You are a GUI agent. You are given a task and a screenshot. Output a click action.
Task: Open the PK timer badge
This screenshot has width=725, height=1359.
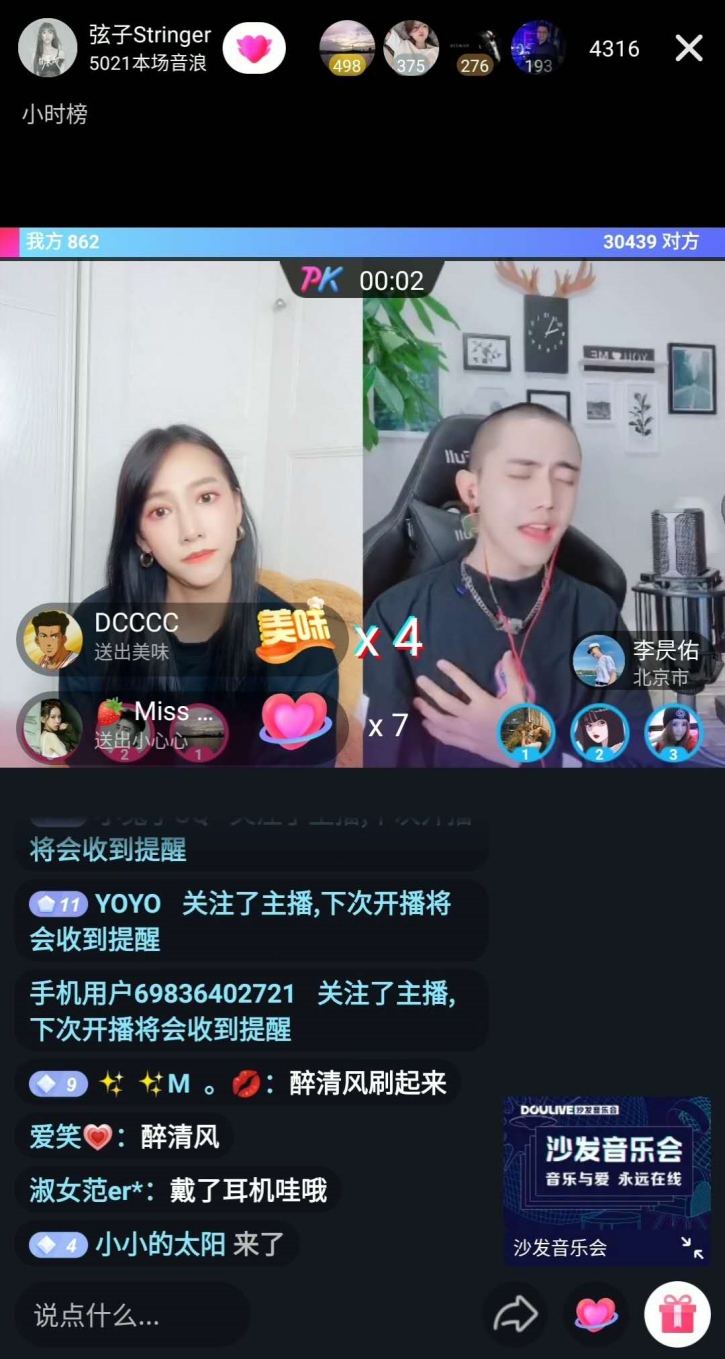[362, 281]
